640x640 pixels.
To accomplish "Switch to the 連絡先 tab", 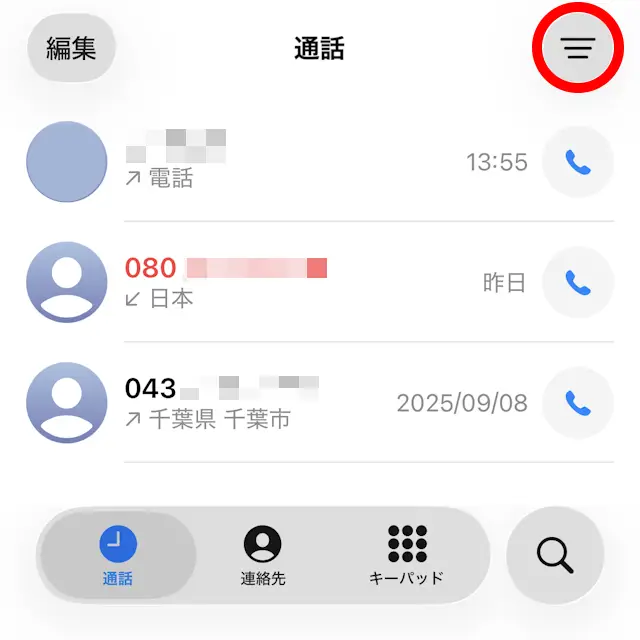I will coord(263,556).
